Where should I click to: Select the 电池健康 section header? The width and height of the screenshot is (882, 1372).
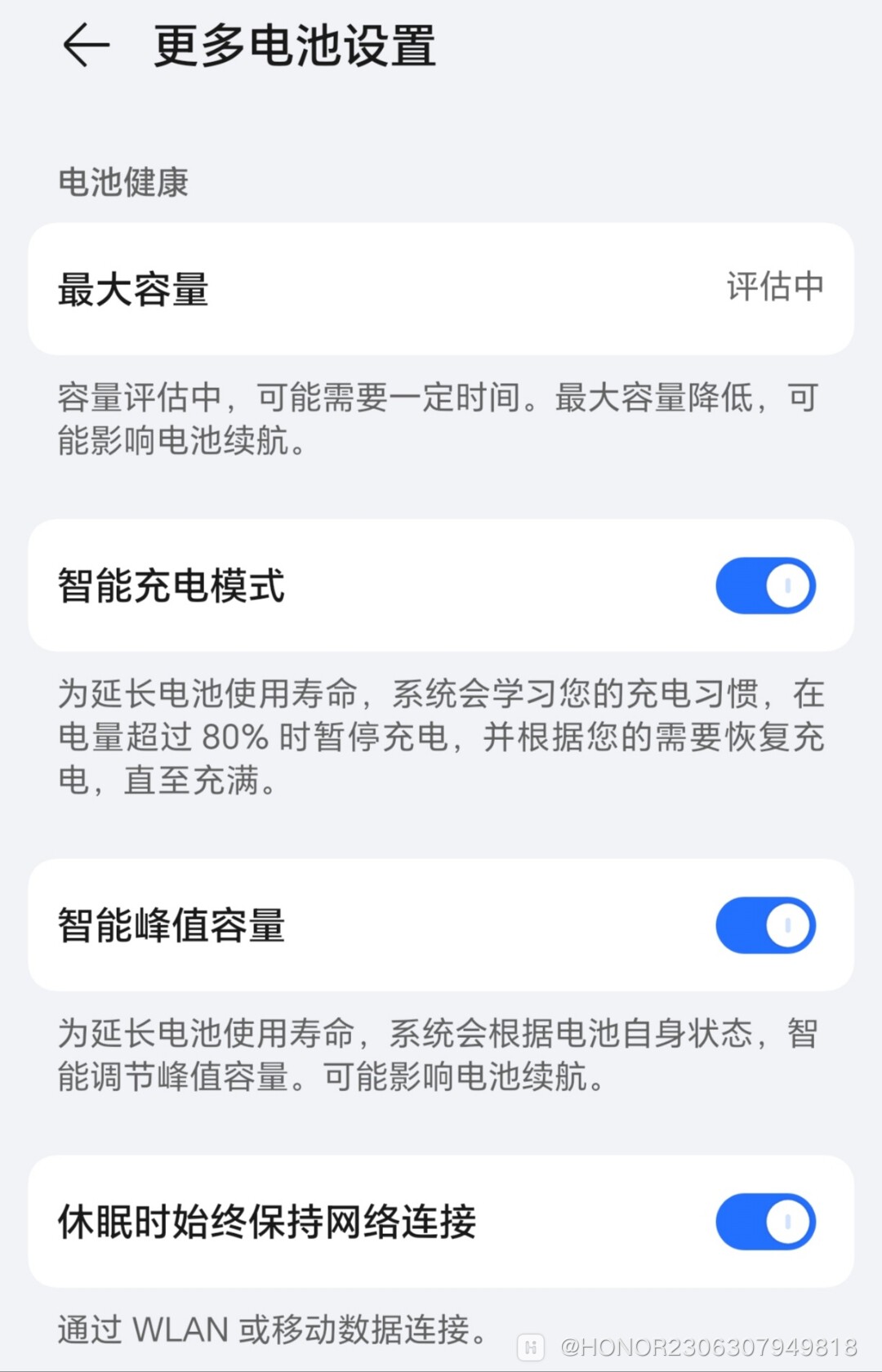[x=122, y=181]
